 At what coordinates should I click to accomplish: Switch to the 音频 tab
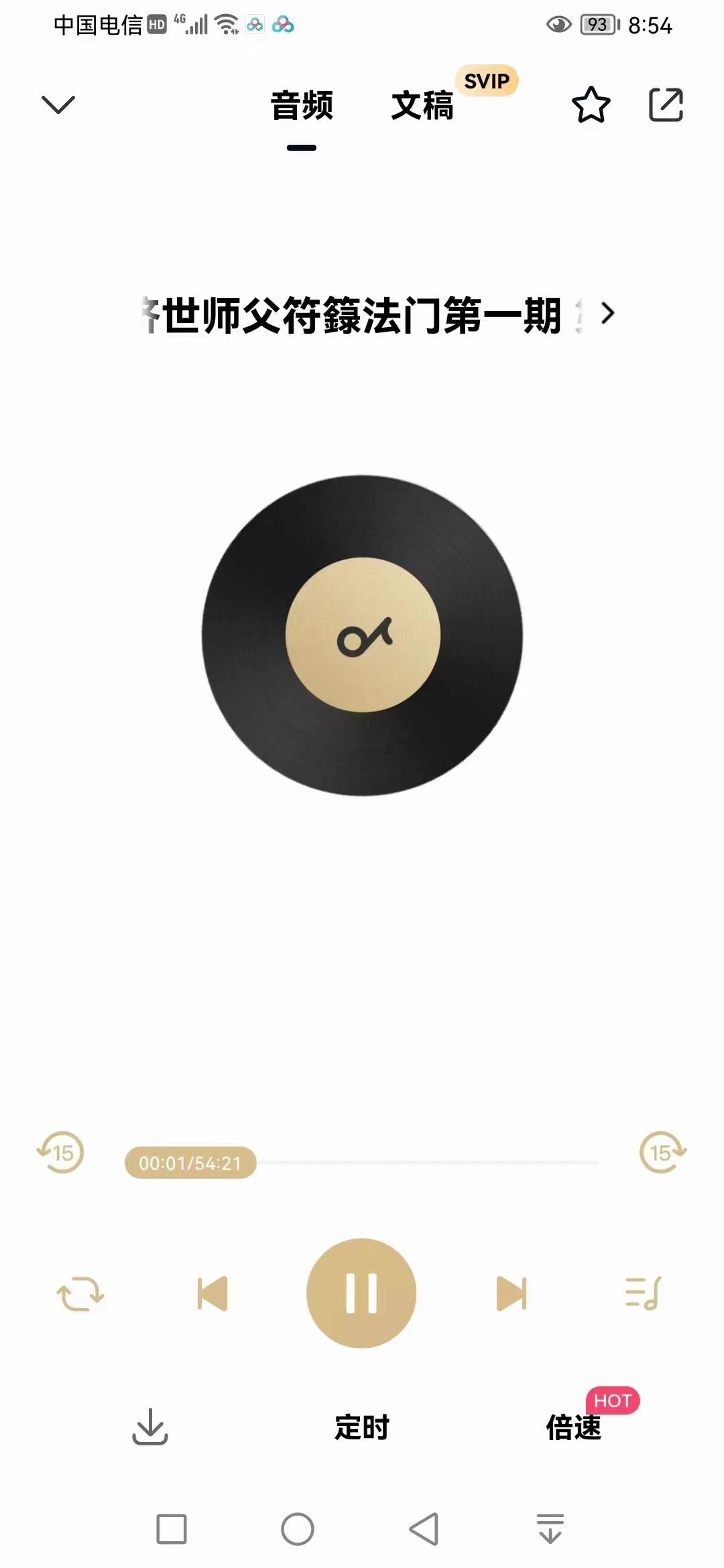point(302,106)
